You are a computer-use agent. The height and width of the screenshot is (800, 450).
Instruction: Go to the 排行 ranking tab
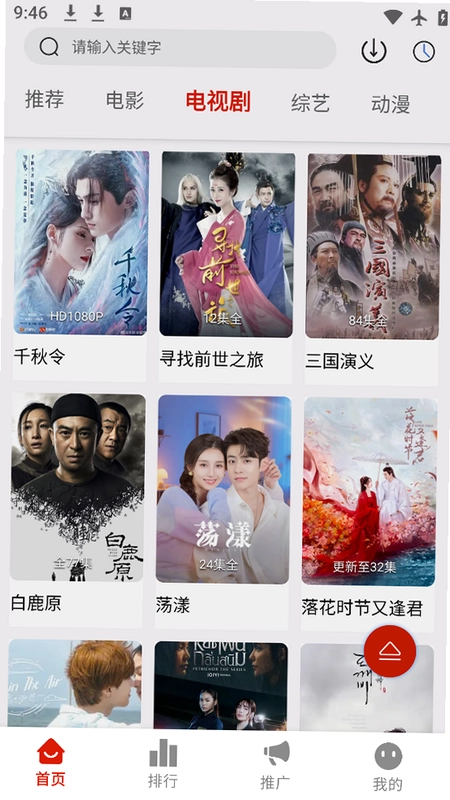click(163, 764)
